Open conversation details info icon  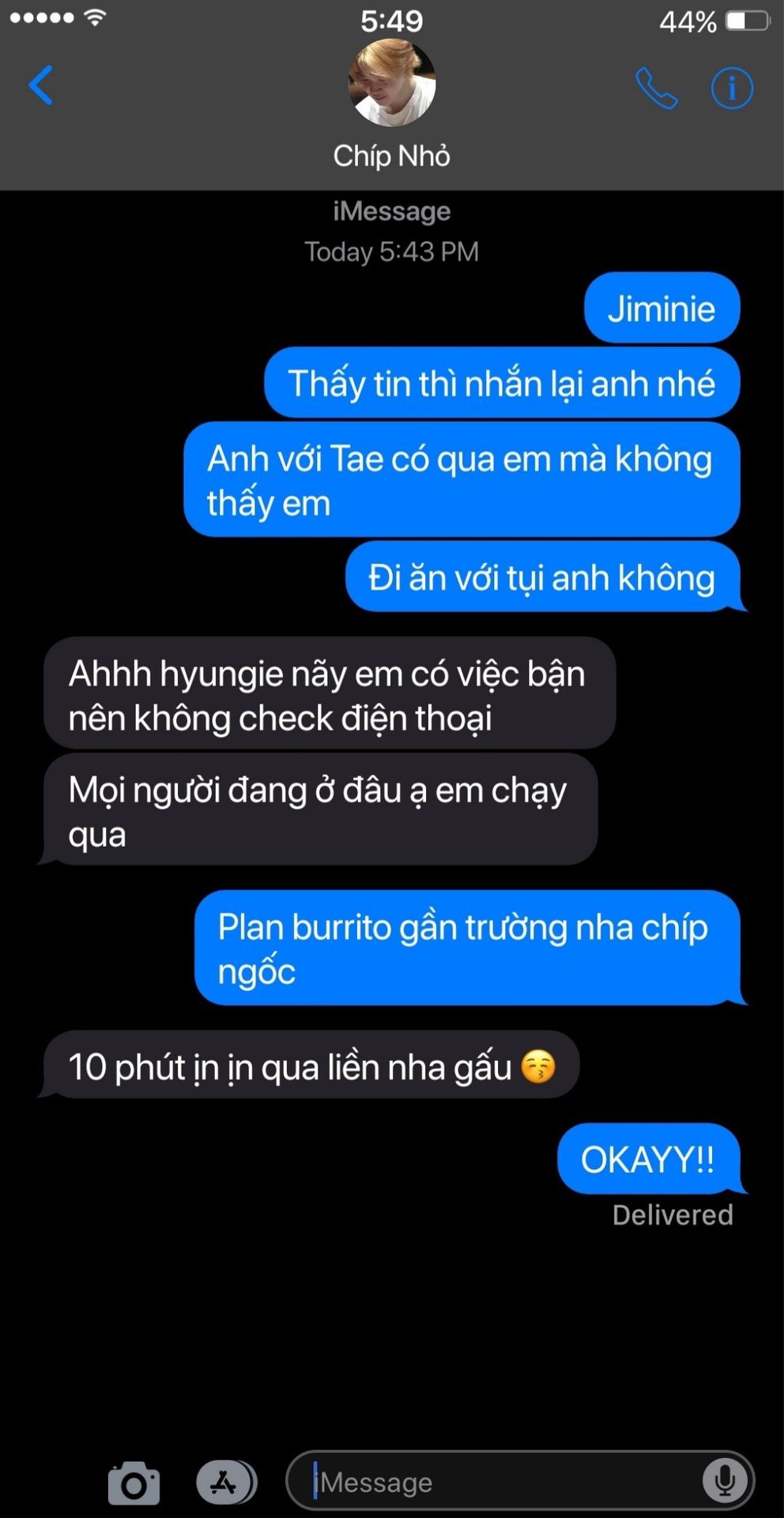point(732,88)
